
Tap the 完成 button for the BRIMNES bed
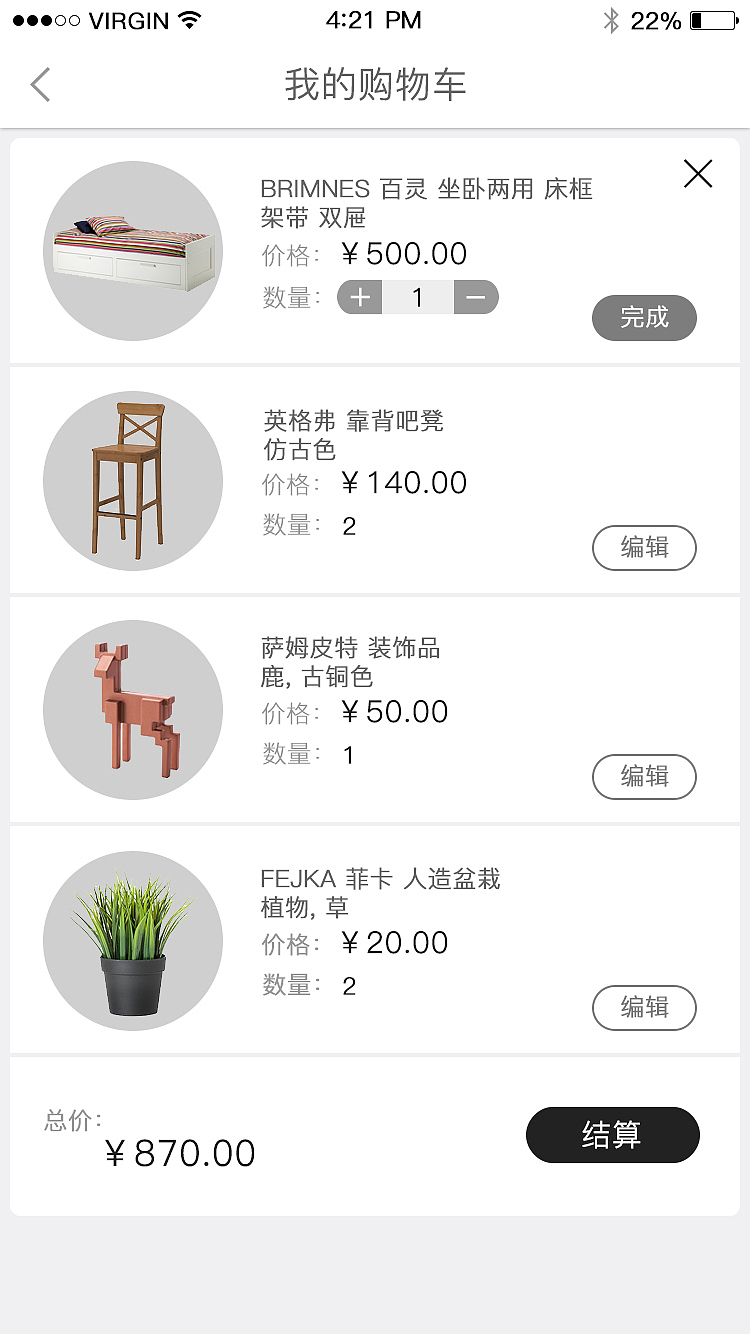tap(644, 318)
